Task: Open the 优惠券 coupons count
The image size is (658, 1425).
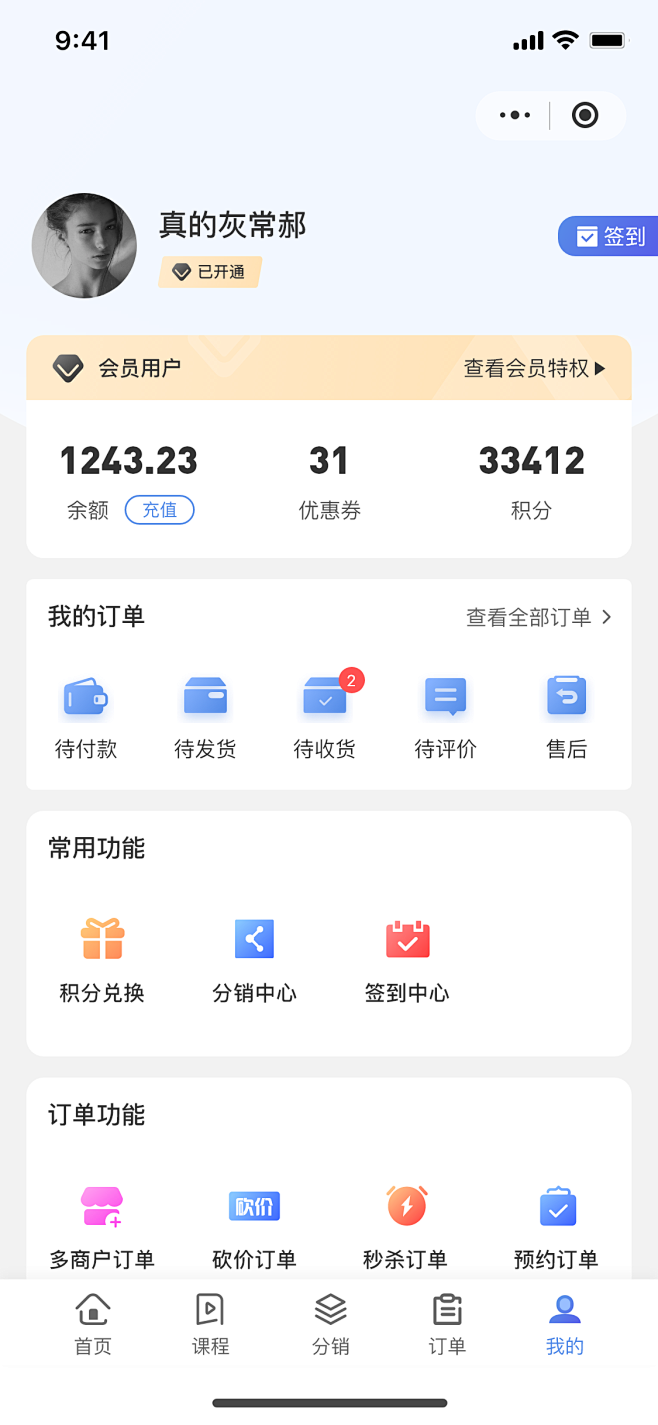Action: (x=329, y=480)
